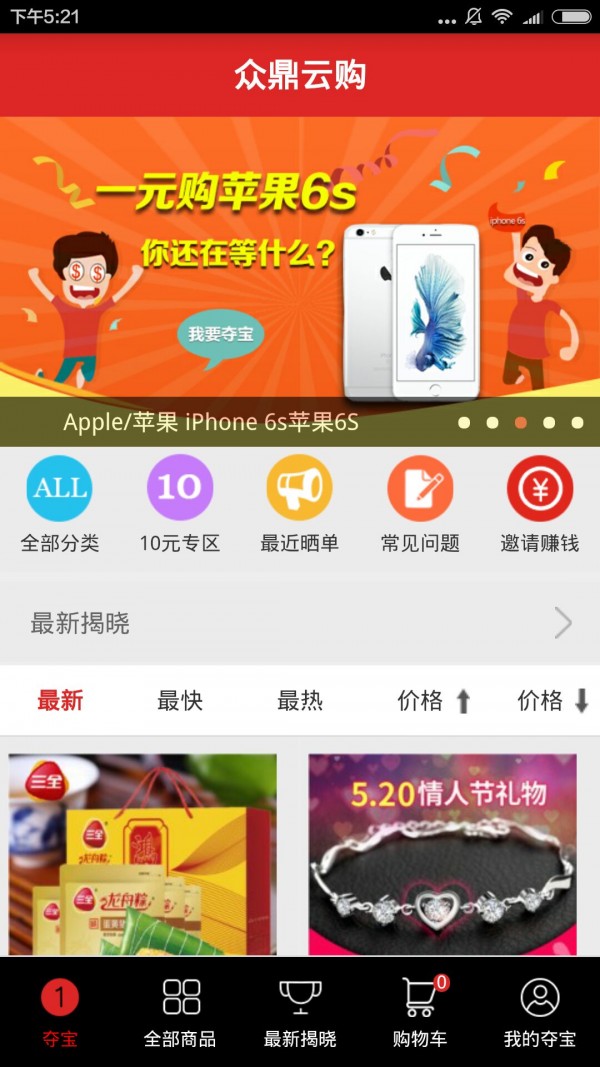600x1067 pixels.
Task: Go to the 最新揭晓 bottom tab
Action: pos(300,1012)
